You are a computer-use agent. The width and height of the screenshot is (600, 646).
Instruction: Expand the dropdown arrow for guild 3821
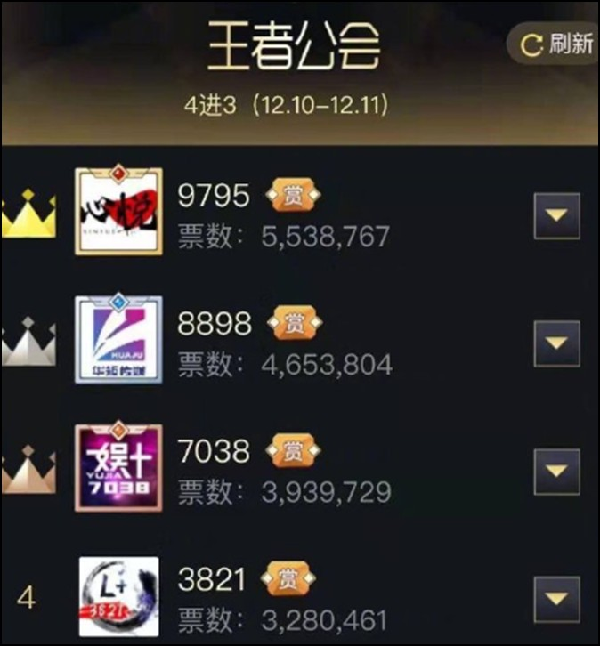556,600
